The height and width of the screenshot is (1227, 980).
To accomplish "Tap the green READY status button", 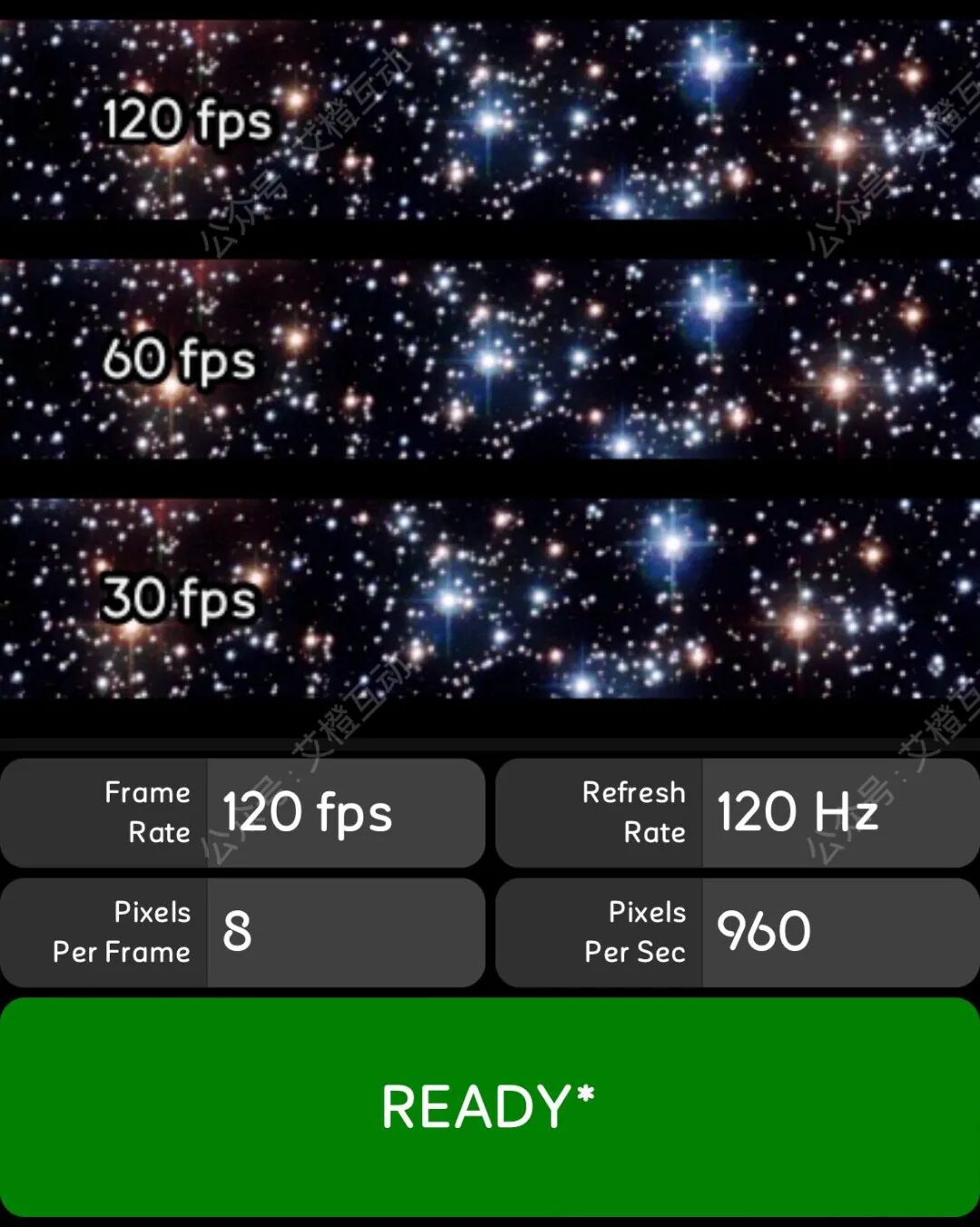I will tap(490, 1107).
